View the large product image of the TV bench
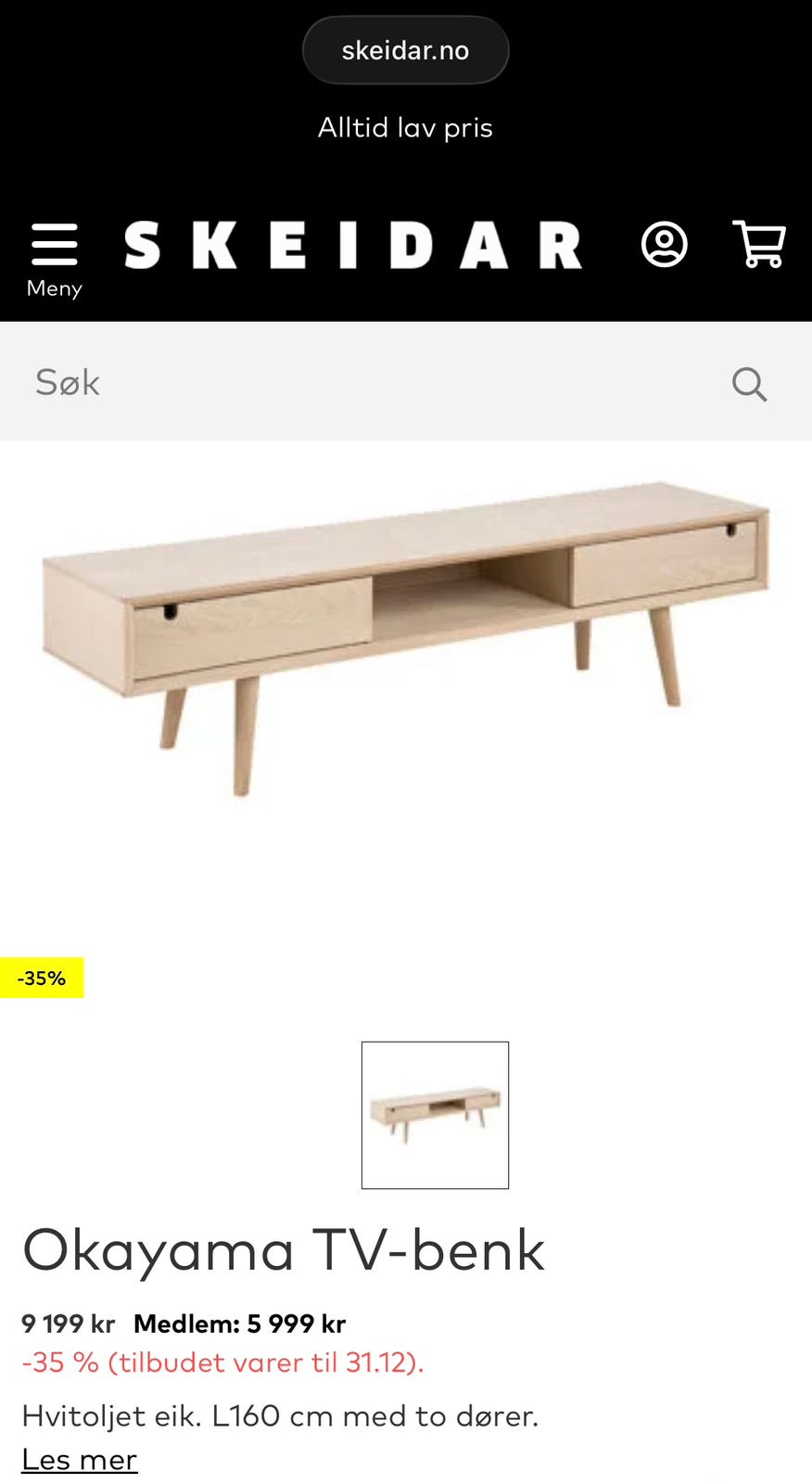Image resolution: width=812 pixels, height=1484 pixels. point(405,640)
